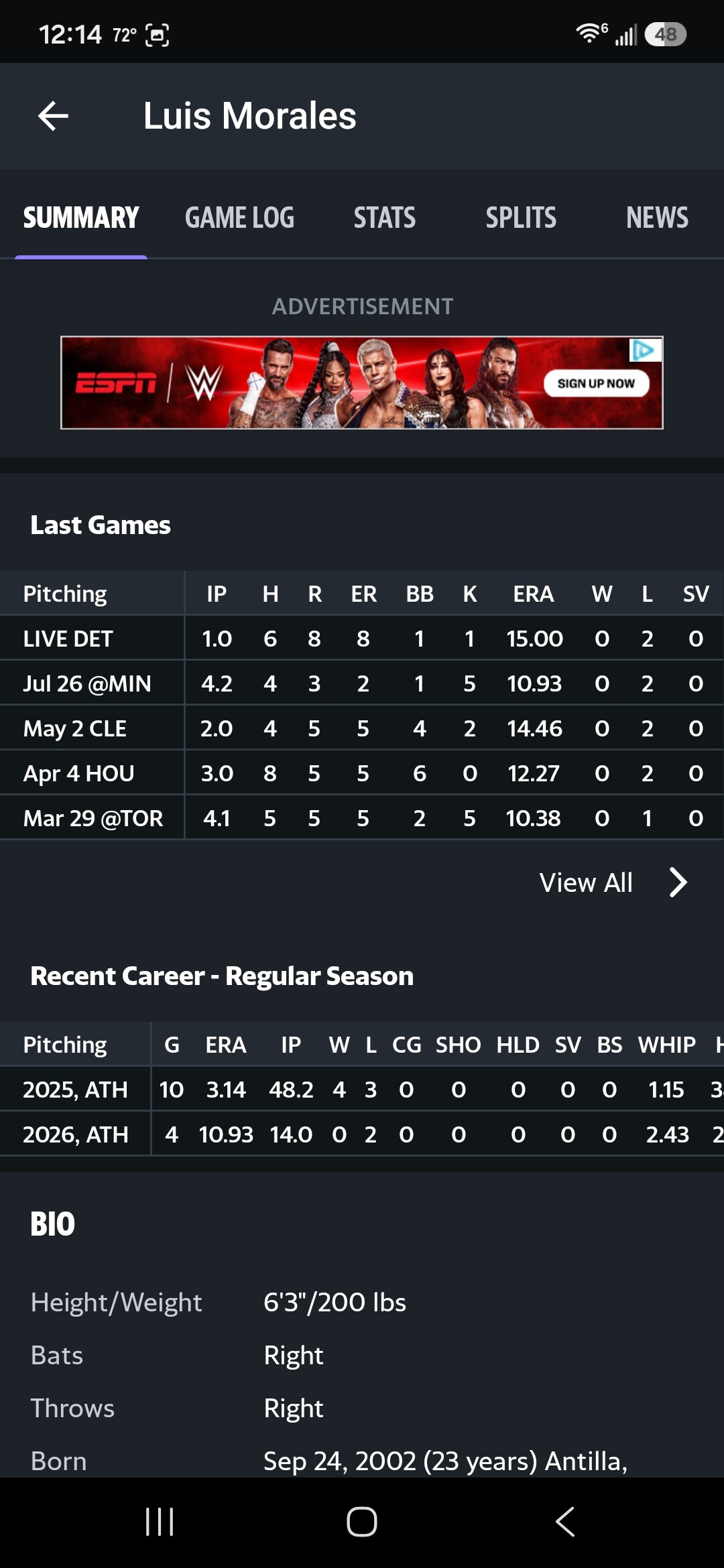This screenshot has width=724, height=1568.
Task: Tap the Summary tab
Action: pyautogui.click(x=81, y=218)
